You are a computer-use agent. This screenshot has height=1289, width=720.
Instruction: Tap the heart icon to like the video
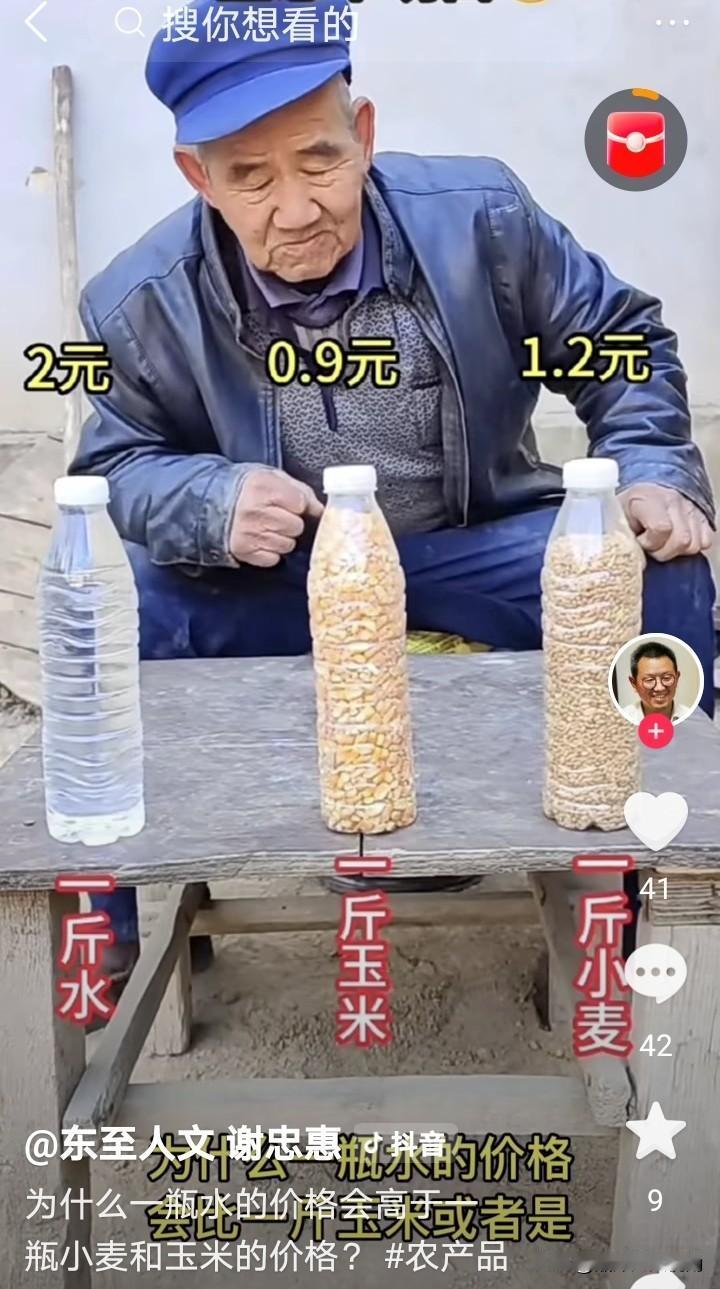656,821
